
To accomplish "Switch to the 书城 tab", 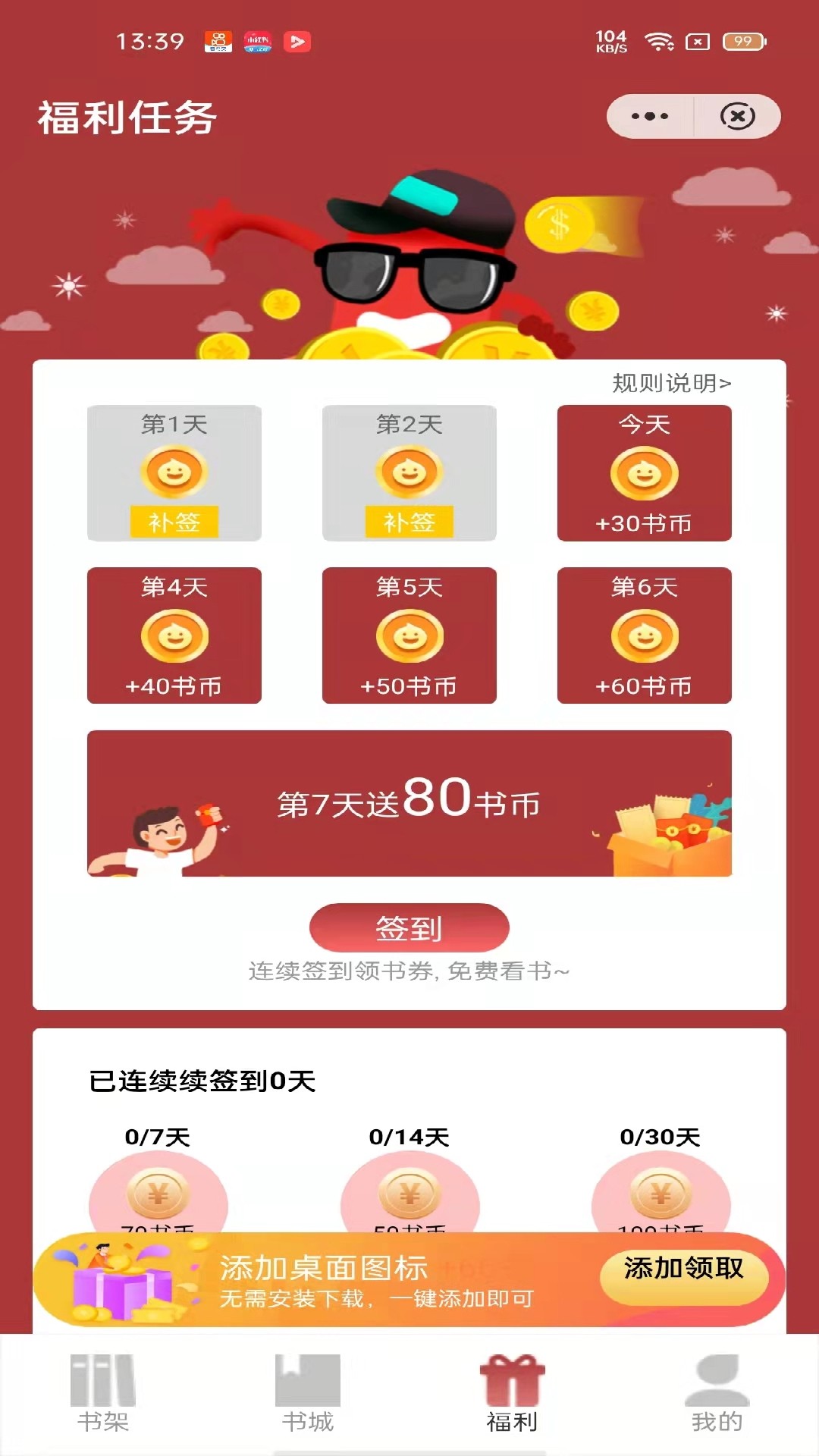I will click(x=308, y=1394).
